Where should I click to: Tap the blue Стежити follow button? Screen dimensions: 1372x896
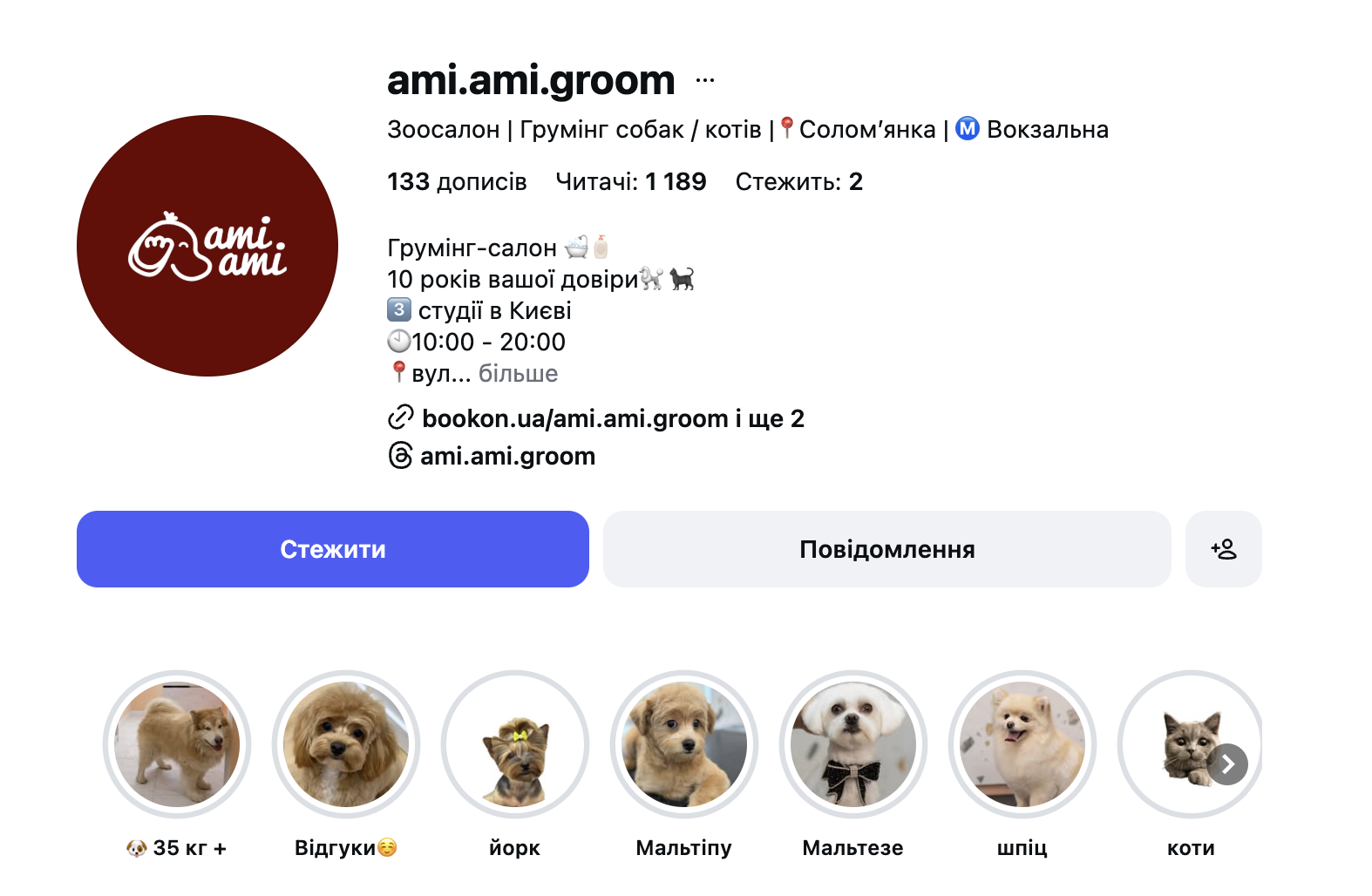[332, 549]
